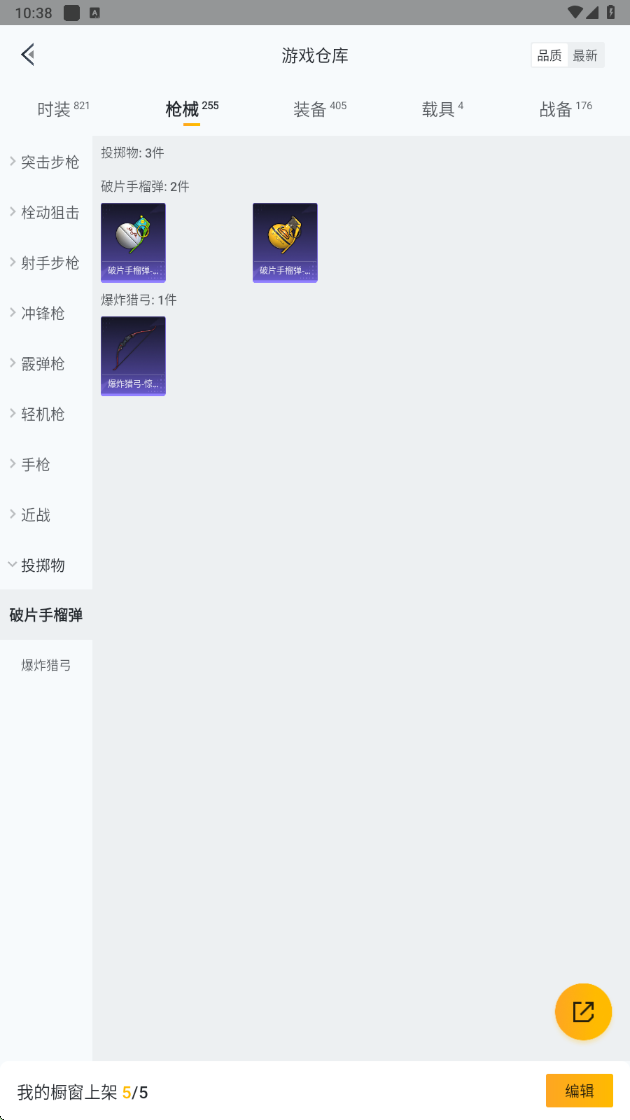Sort items by 品质
The image size is (630, 1120).
pyautogui.click(x=549, y=56)
